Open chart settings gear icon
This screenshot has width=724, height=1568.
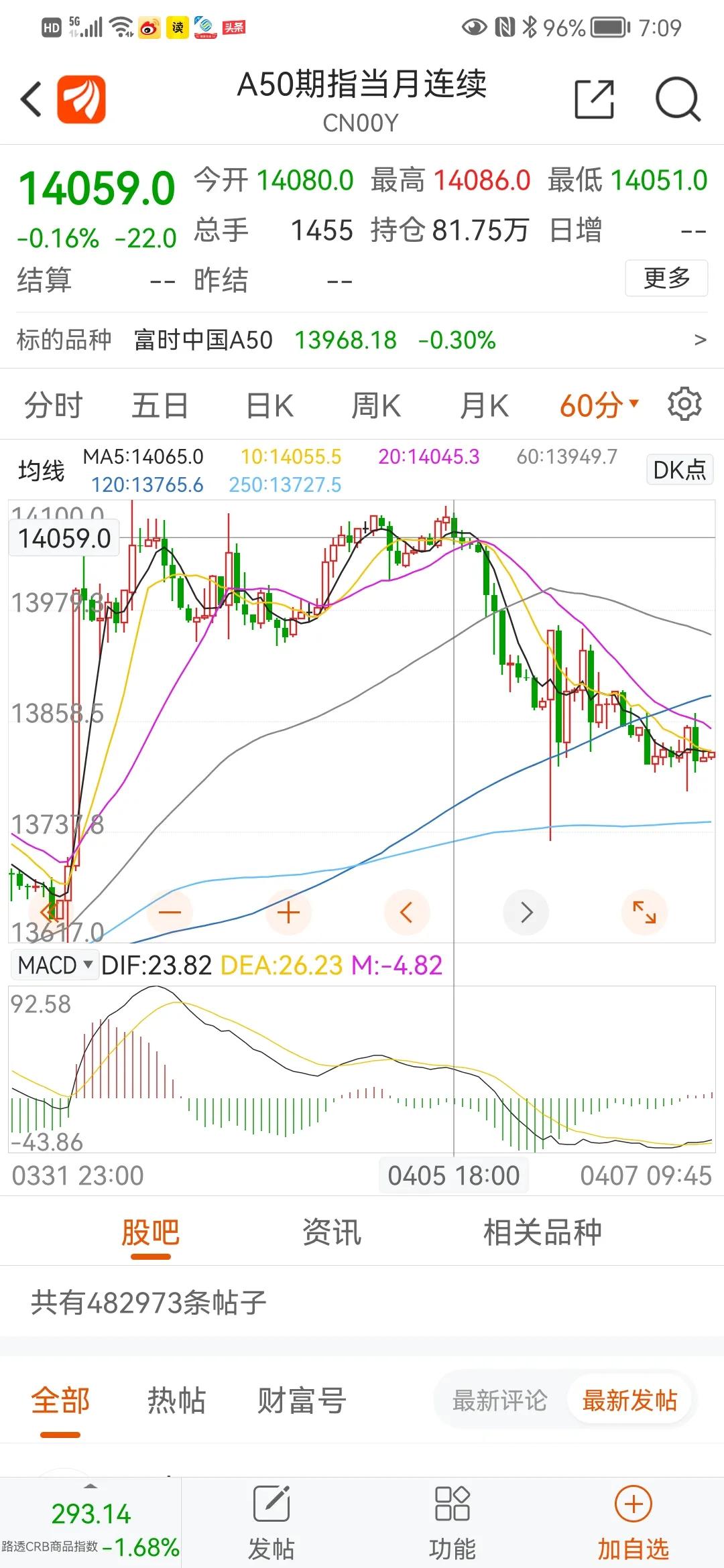point(684,404)
